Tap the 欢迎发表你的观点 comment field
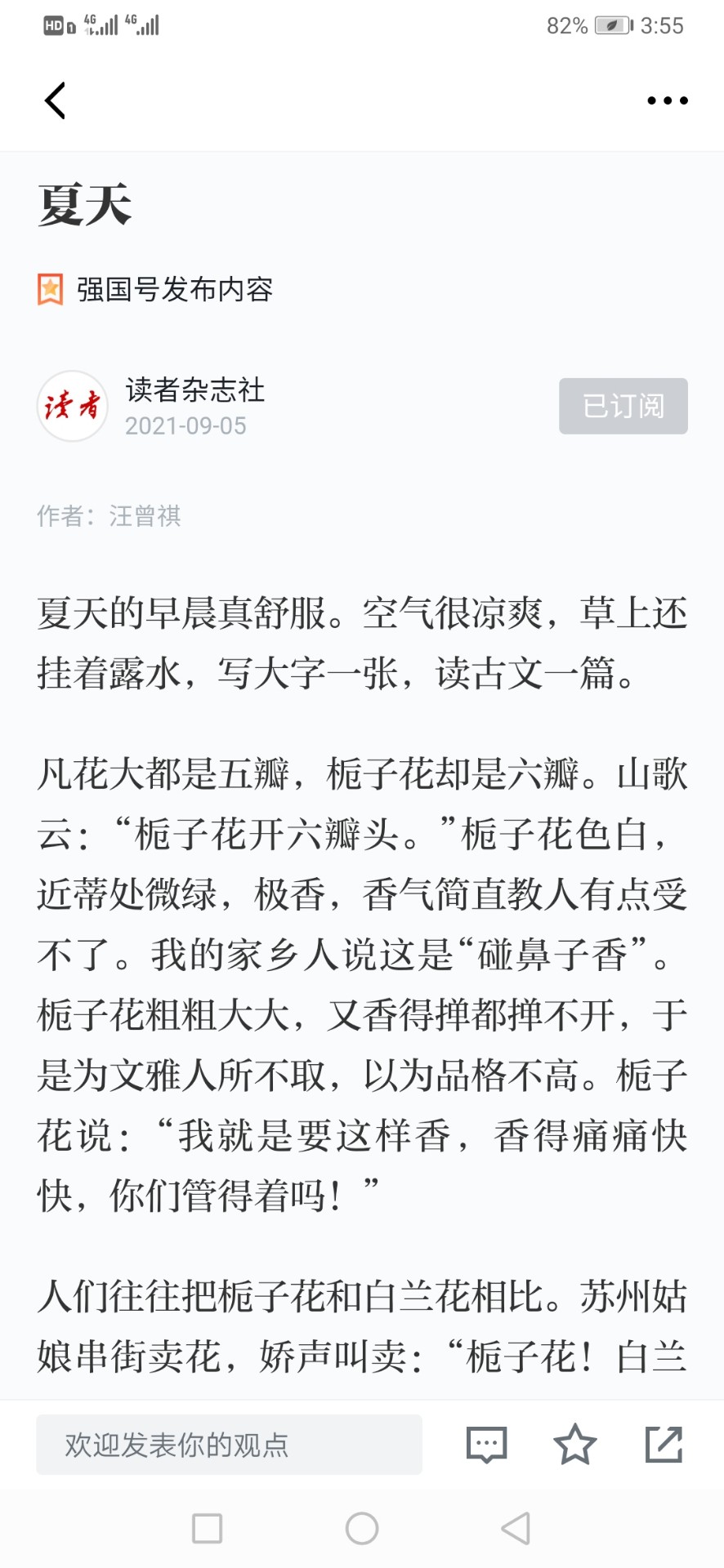724x1568 pixels. click(229, 1445)
